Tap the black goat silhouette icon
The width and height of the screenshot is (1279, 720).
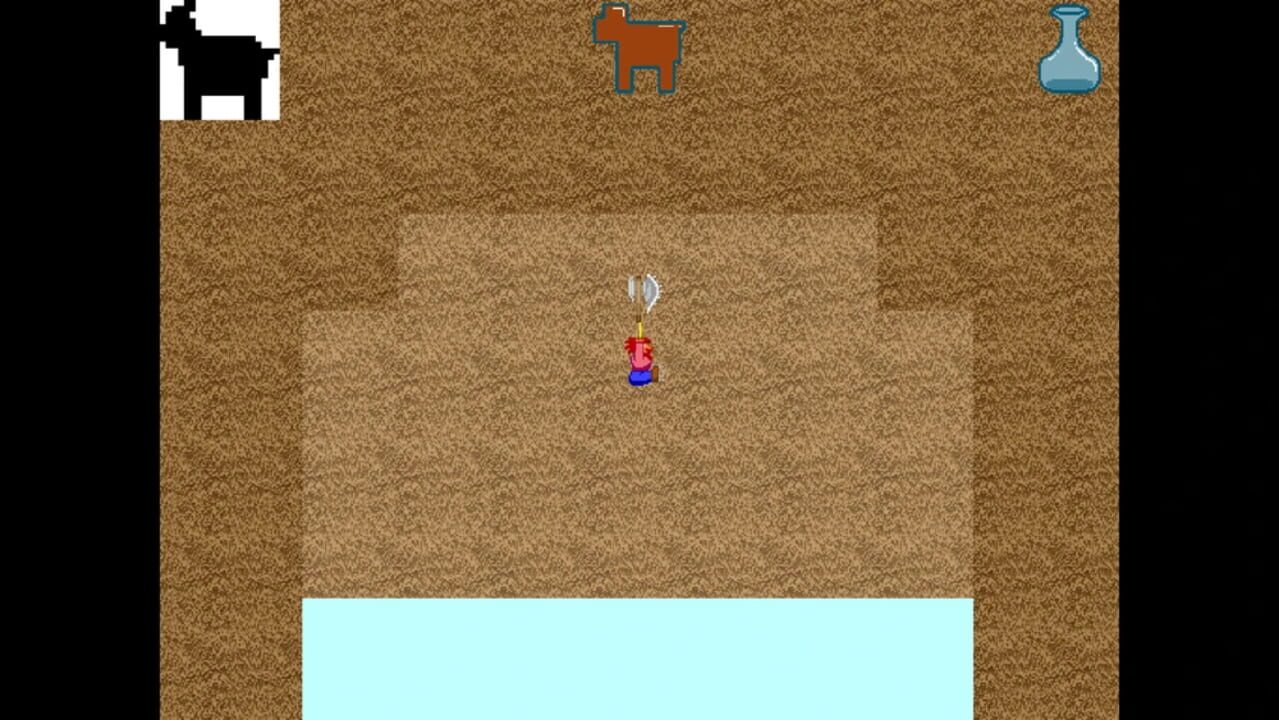[219, 59]
